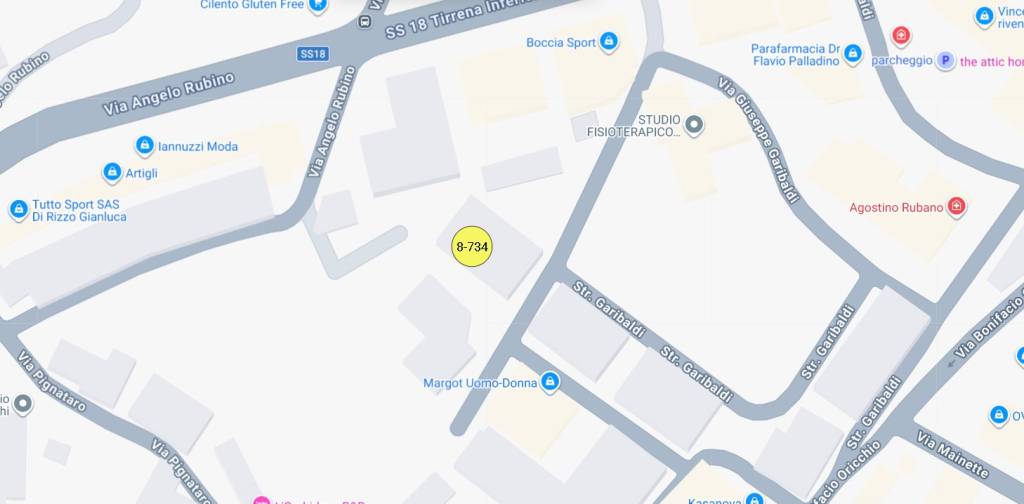Open the Boccia Sport place pin

608,42
